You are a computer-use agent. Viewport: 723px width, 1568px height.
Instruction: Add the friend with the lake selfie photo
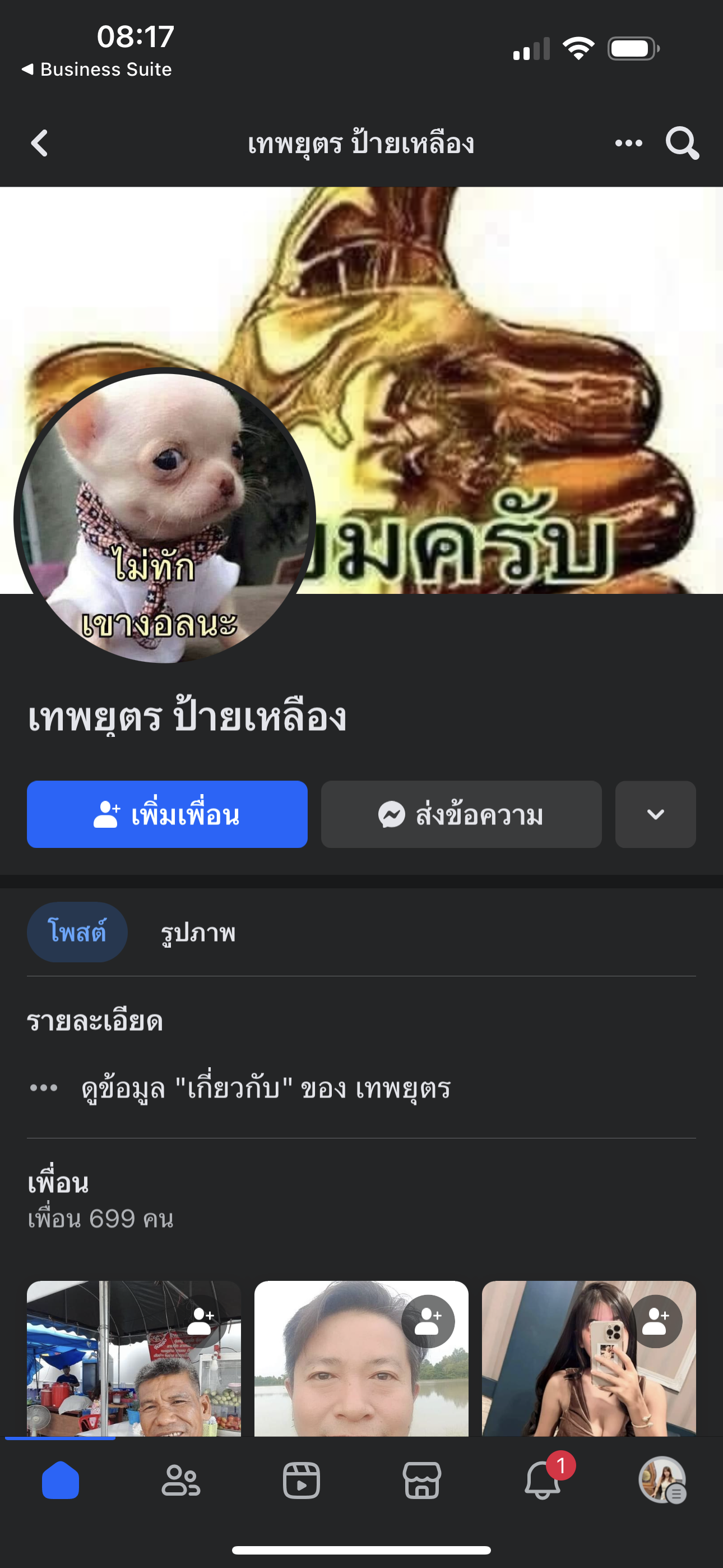click(427, 1321)
